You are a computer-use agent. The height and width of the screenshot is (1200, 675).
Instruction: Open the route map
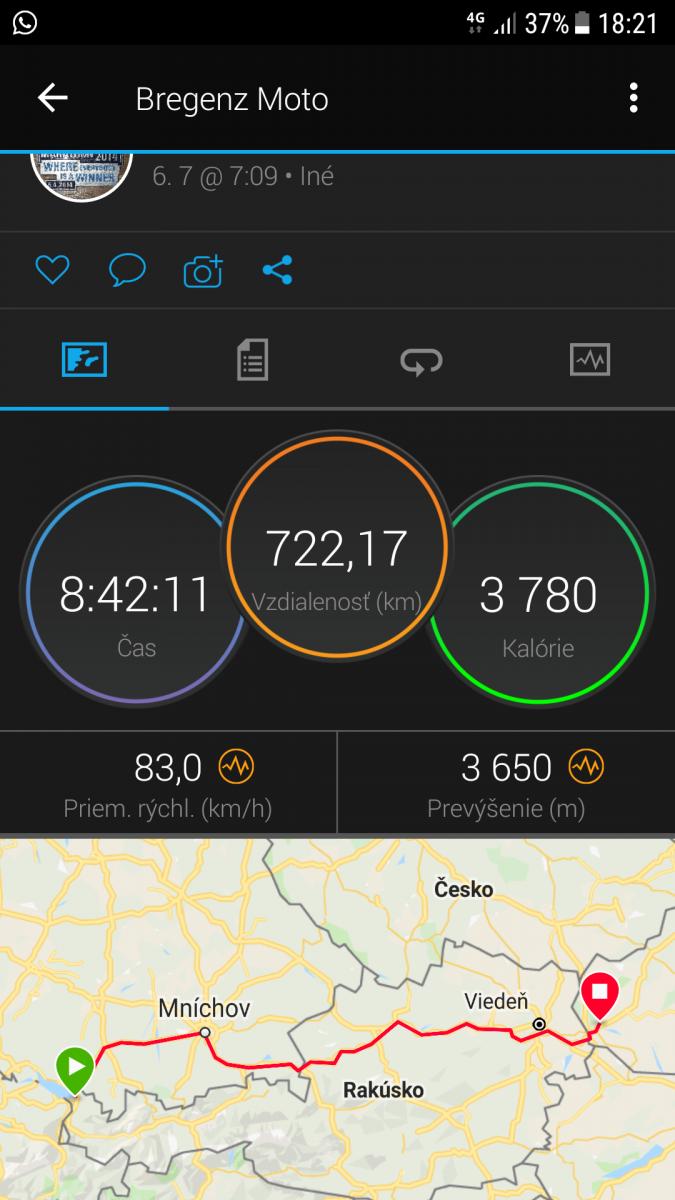coord(337,1018)
